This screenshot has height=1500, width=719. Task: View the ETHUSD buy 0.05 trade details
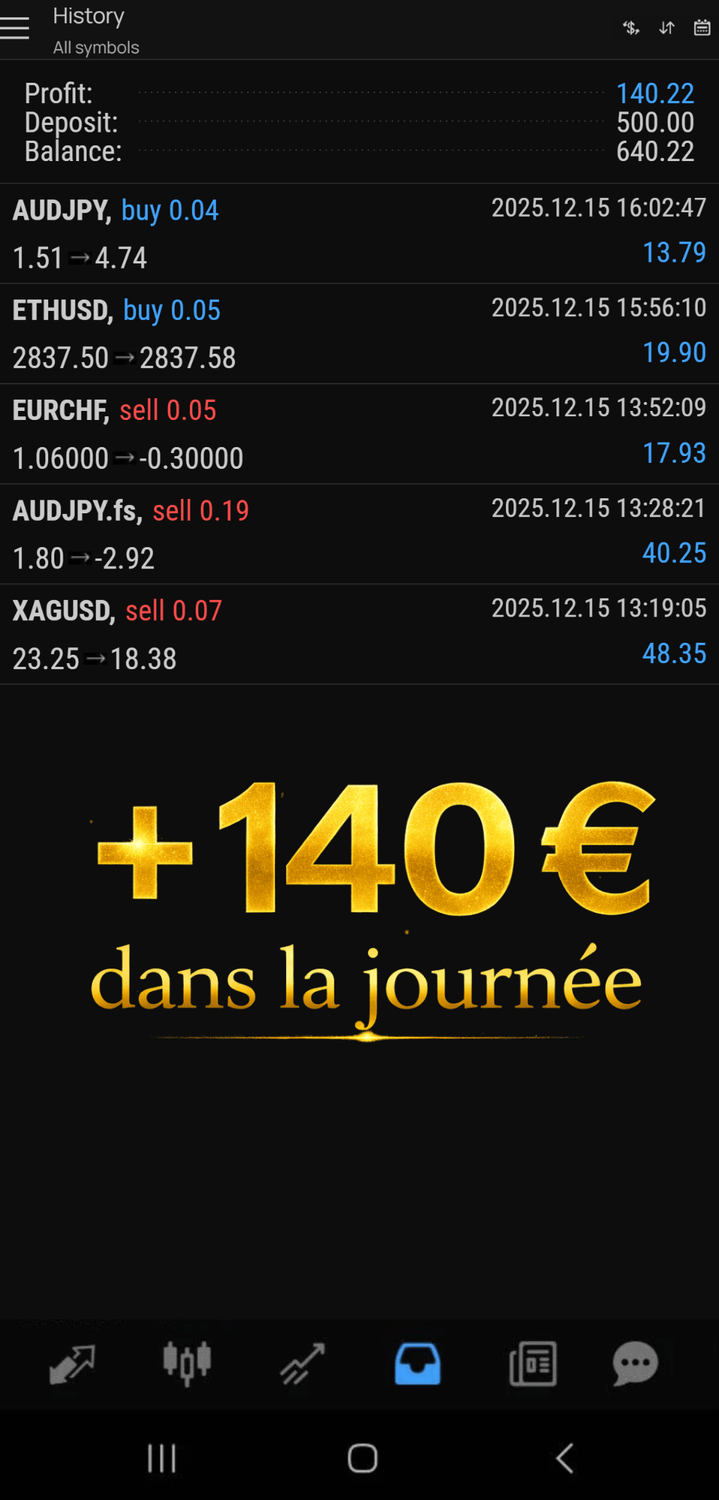click(359, 333)
